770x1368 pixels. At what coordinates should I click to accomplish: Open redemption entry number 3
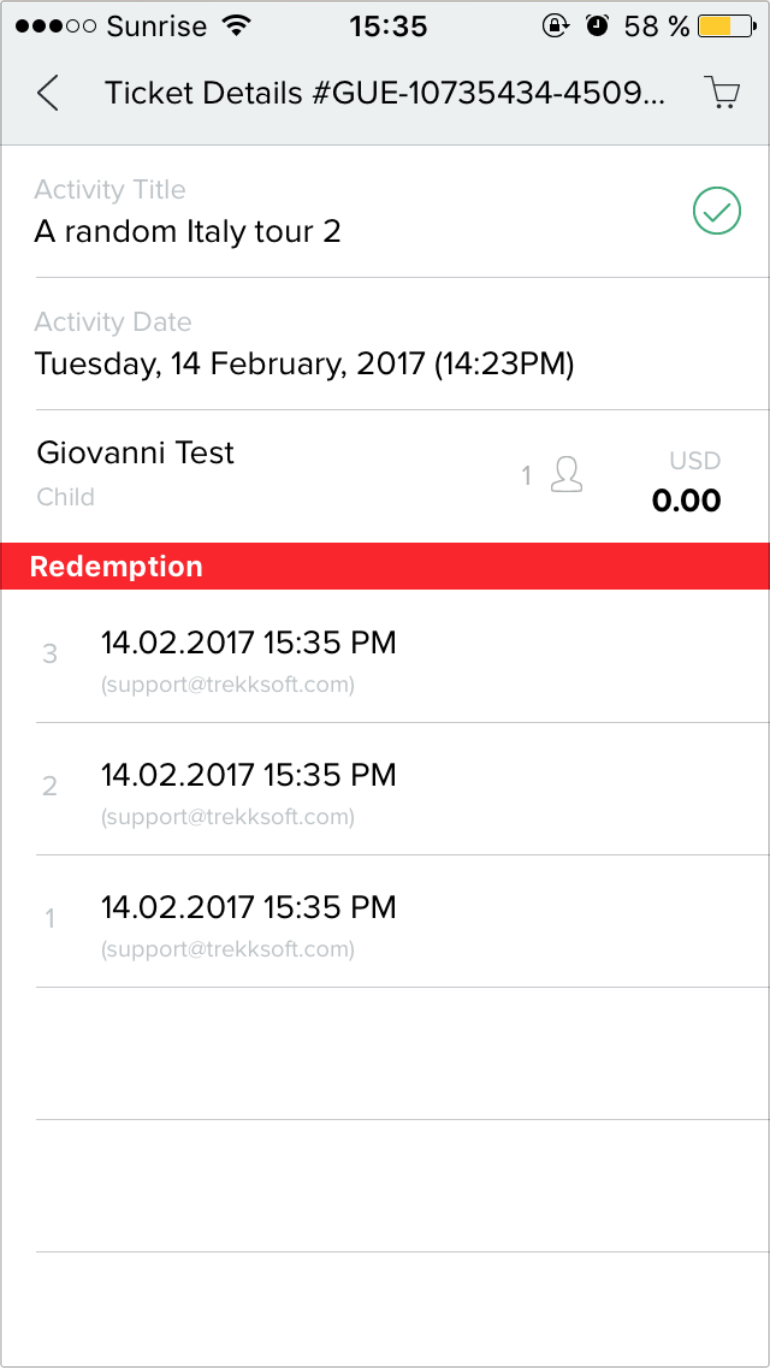[x=385, y=656]
